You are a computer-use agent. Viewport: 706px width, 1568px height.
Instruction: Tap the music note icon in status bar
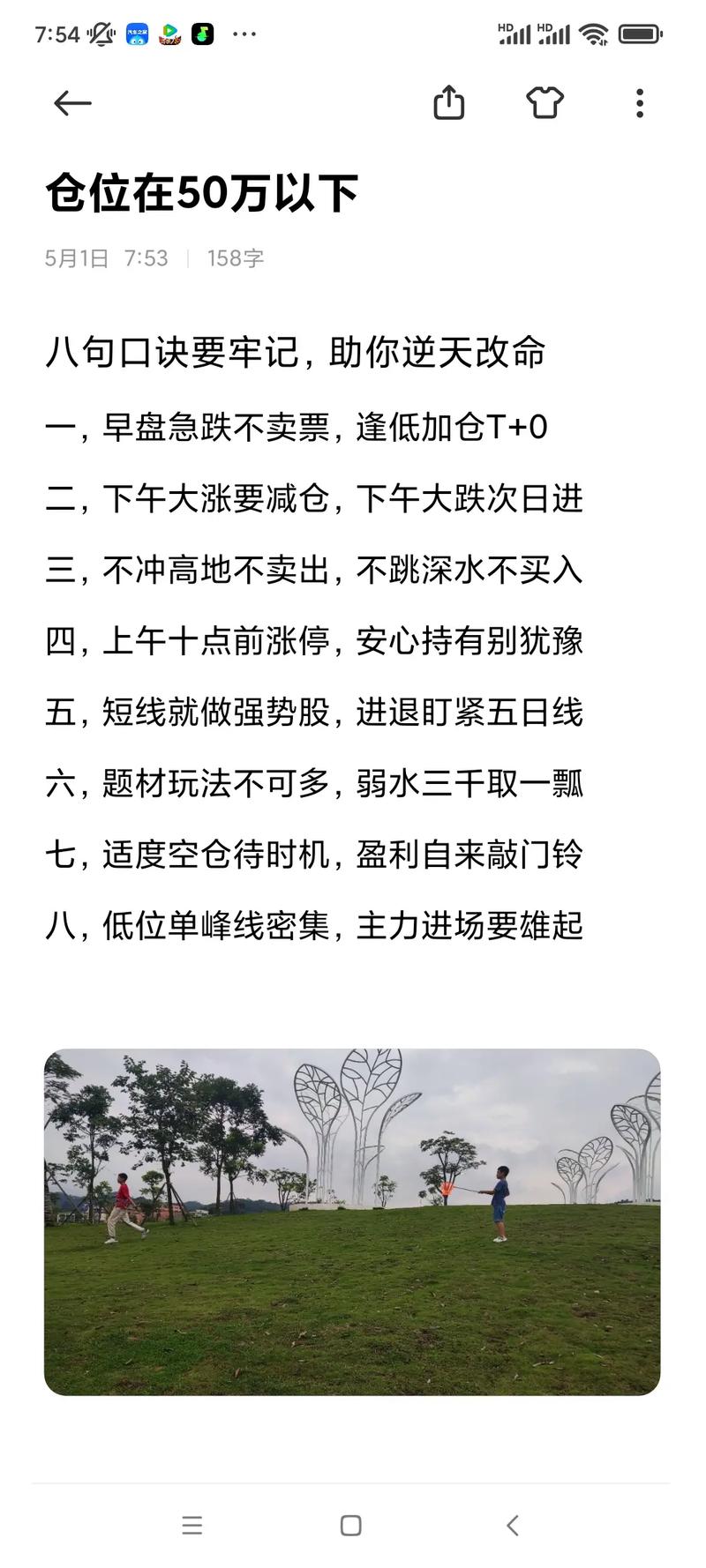point(203,34)
